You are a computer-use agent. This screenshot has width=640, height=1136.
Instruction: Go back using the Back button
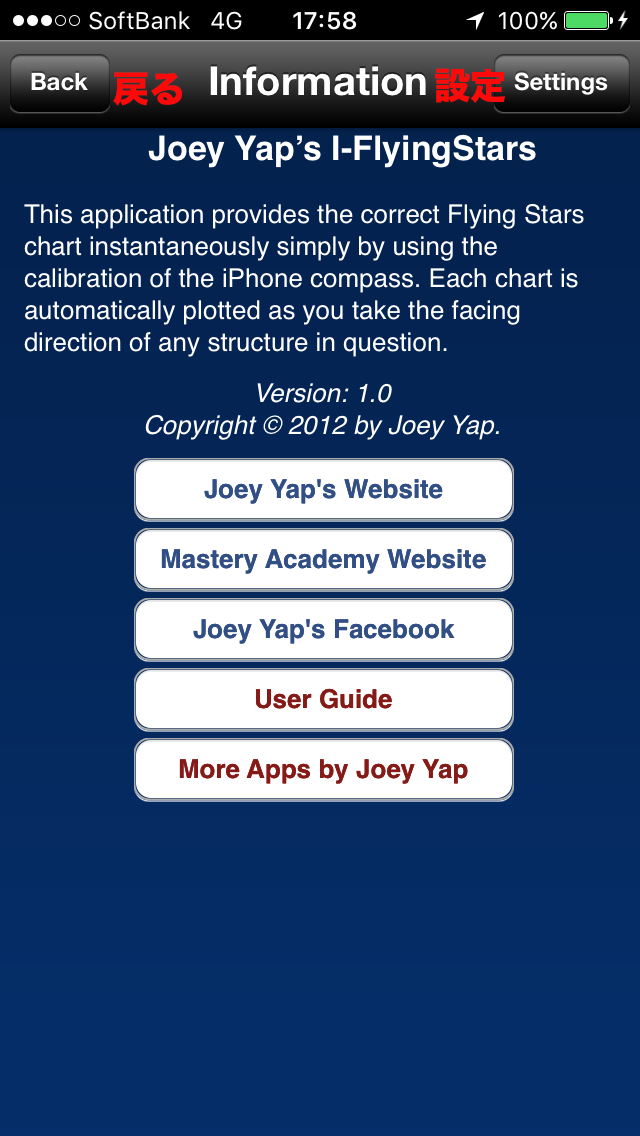(x=59, y=83)
